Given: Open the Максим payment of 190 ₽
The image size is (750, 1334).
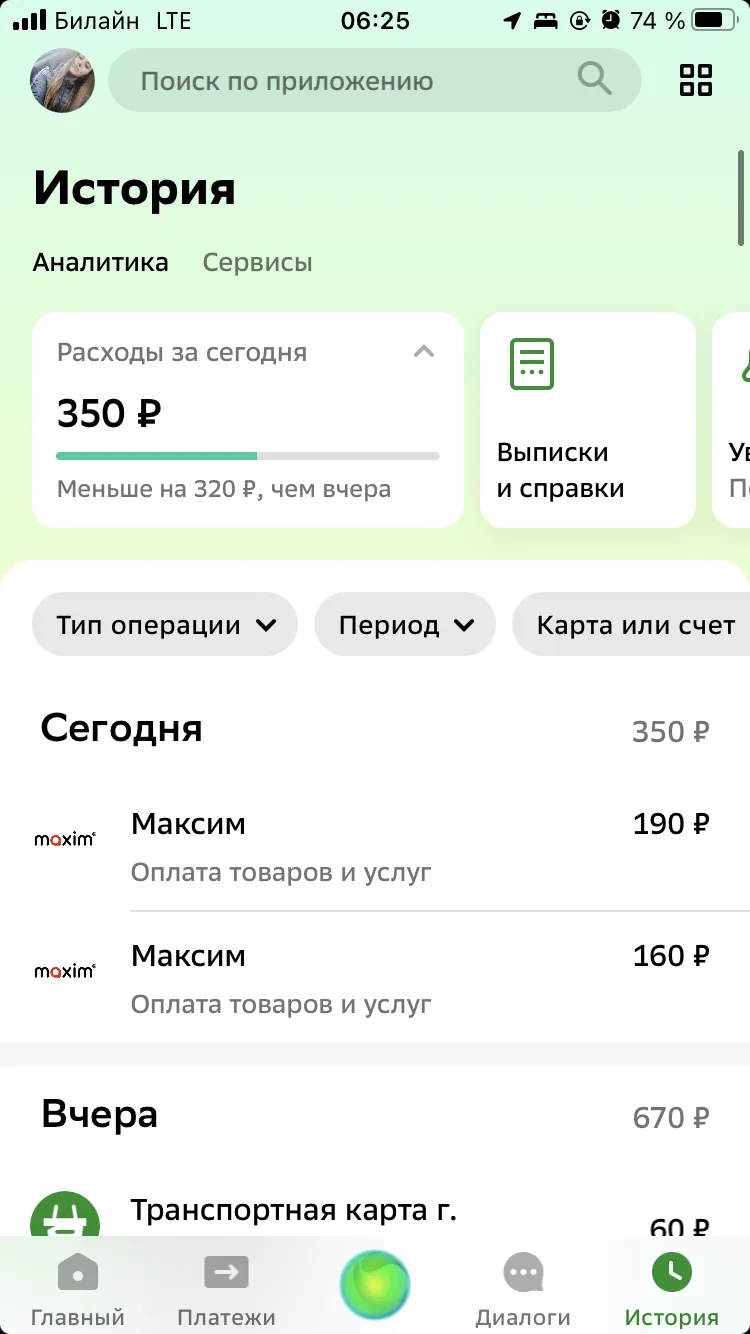Looking at the screenshot, I should pos(375,846).
